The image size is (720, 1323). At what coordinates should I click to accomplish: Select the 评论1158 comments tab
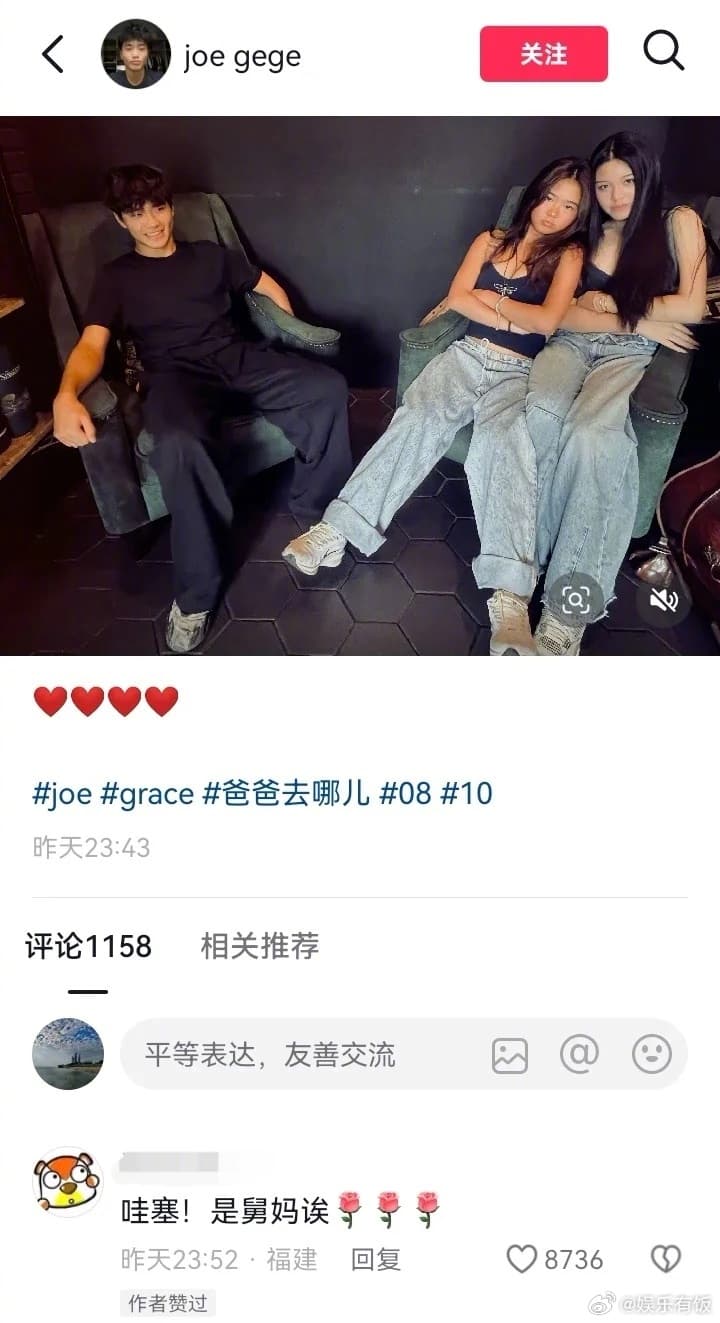(88, 946)
